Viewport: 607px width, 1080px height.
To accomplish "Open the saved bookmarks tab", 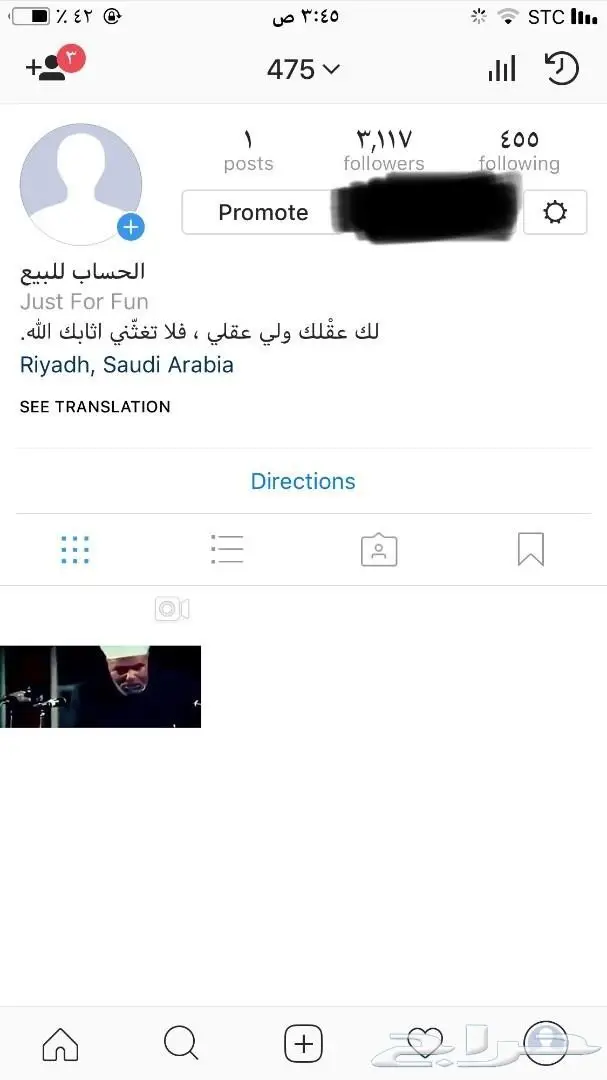I will pyautogui.click(x=531, y=549).
